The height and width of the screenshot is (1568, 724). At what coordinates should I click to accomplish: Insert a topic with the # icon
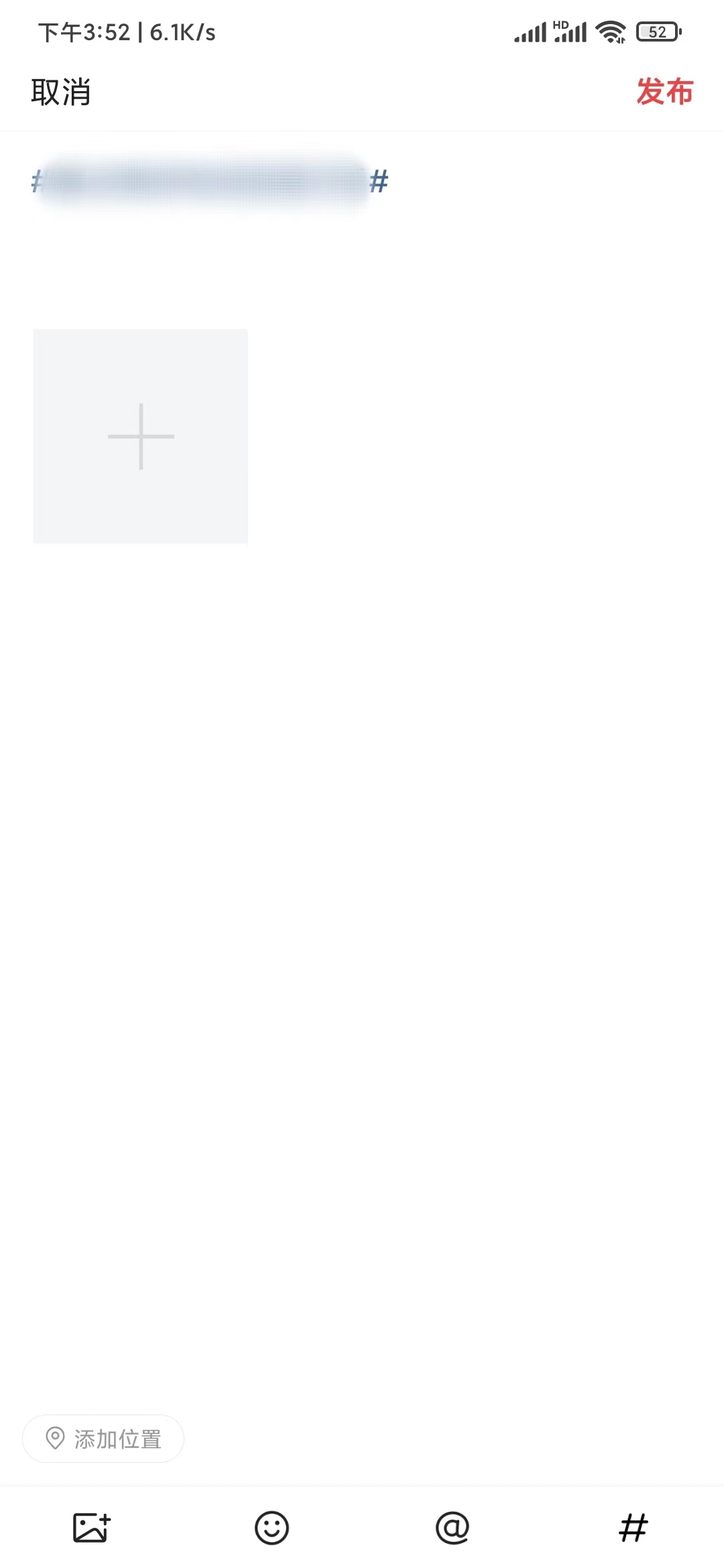pos(633,1528)
